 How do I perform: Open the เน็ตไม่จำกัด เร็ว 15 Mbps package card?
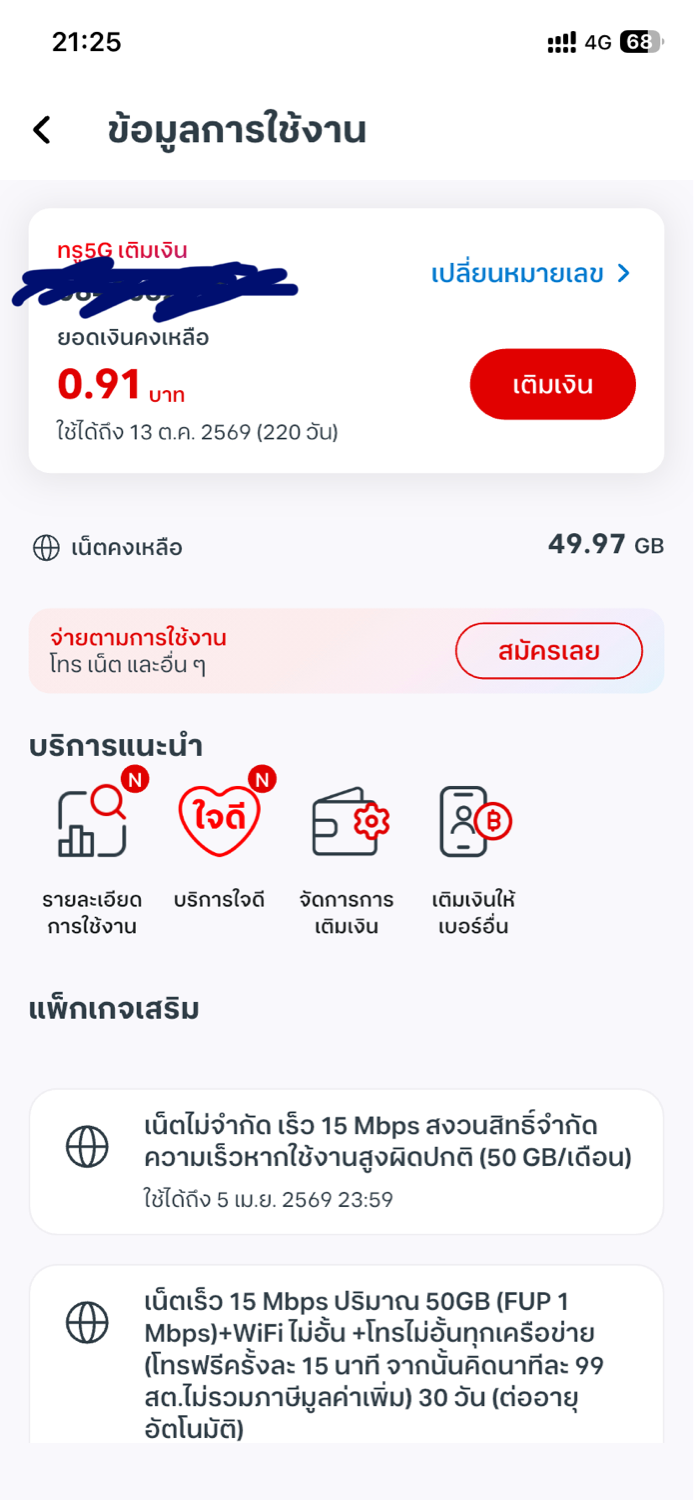pos(347,1162)
